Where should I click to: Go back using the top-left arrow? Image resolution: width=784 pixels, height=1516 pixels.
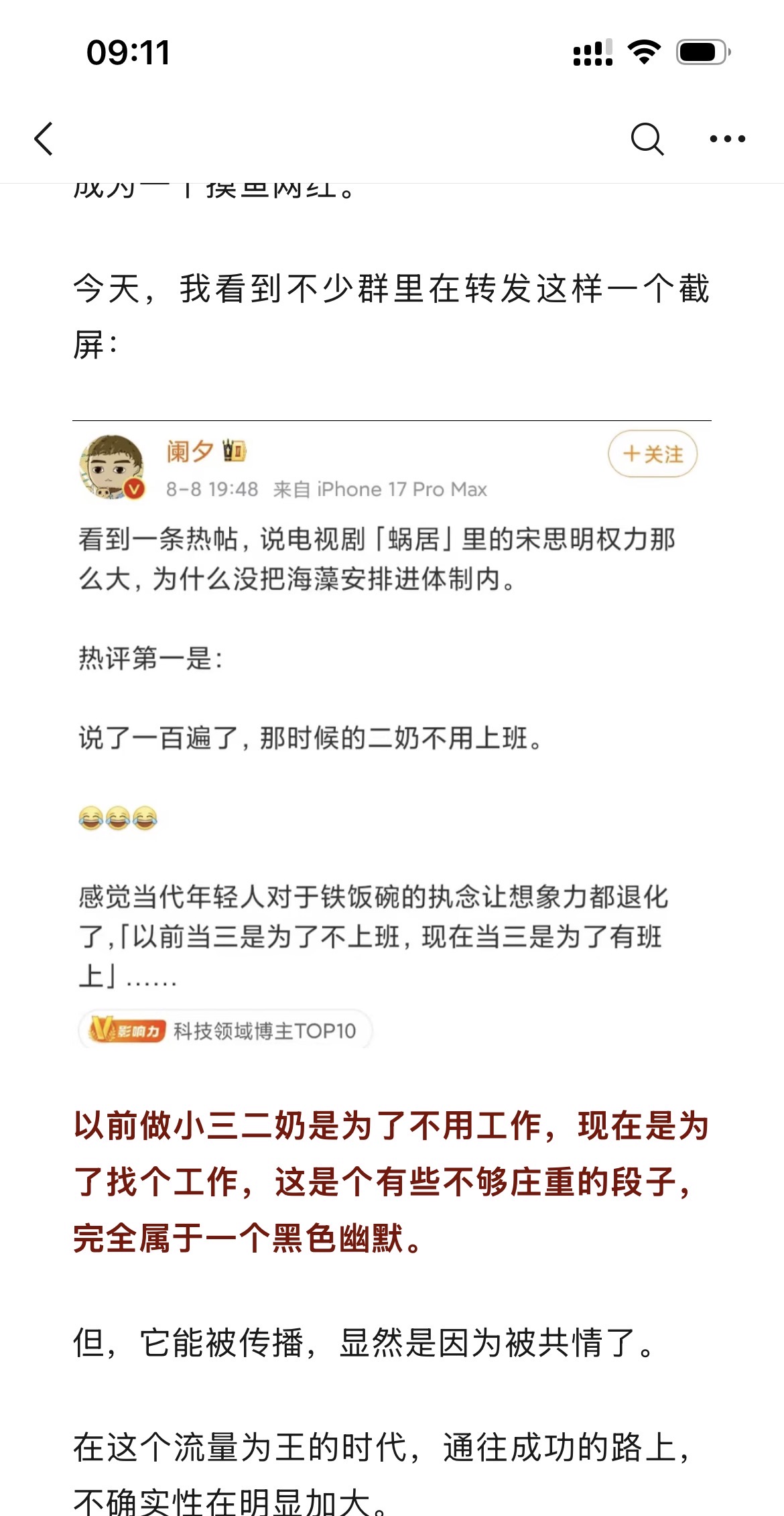44,139
